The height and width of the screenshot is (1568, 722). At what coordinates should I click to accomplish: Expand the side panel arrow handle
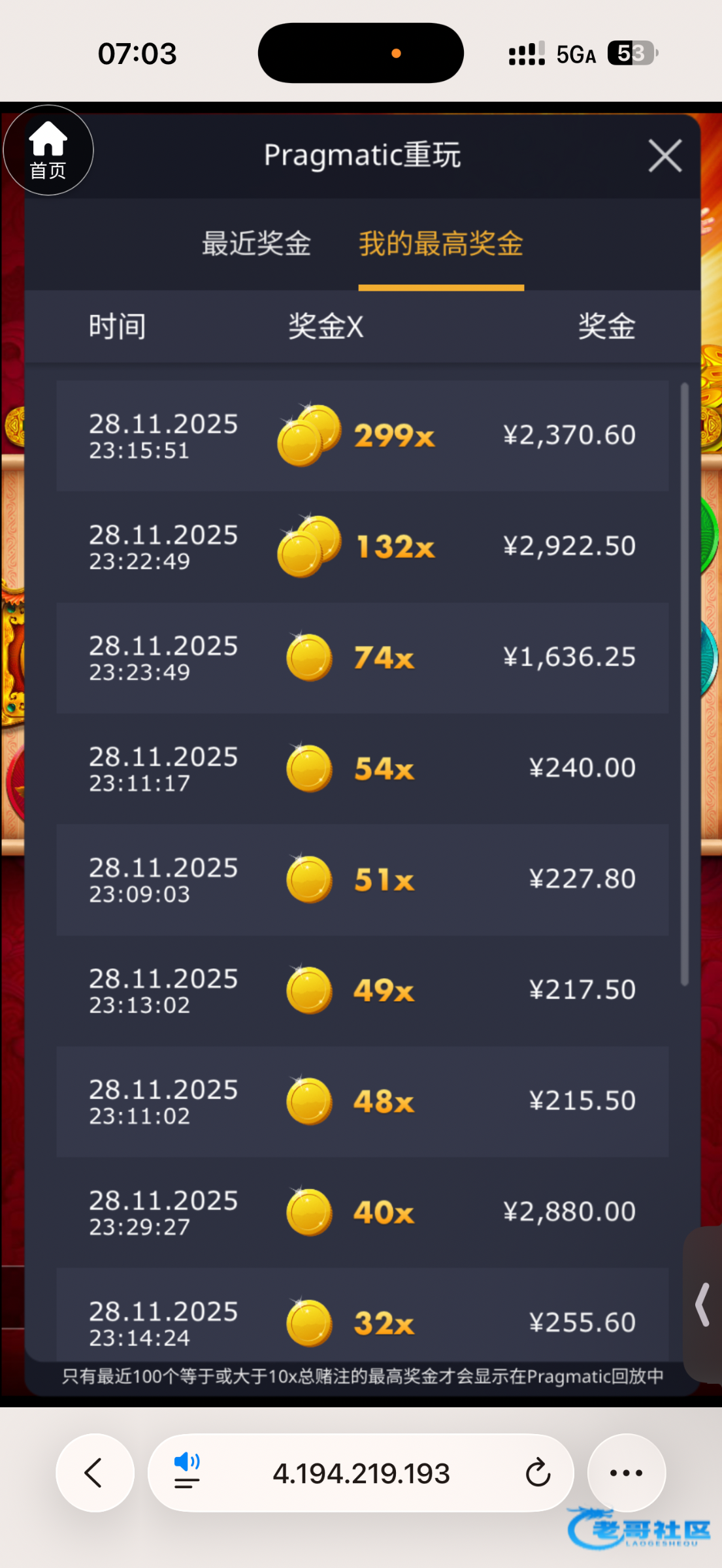pos(703,1305)
